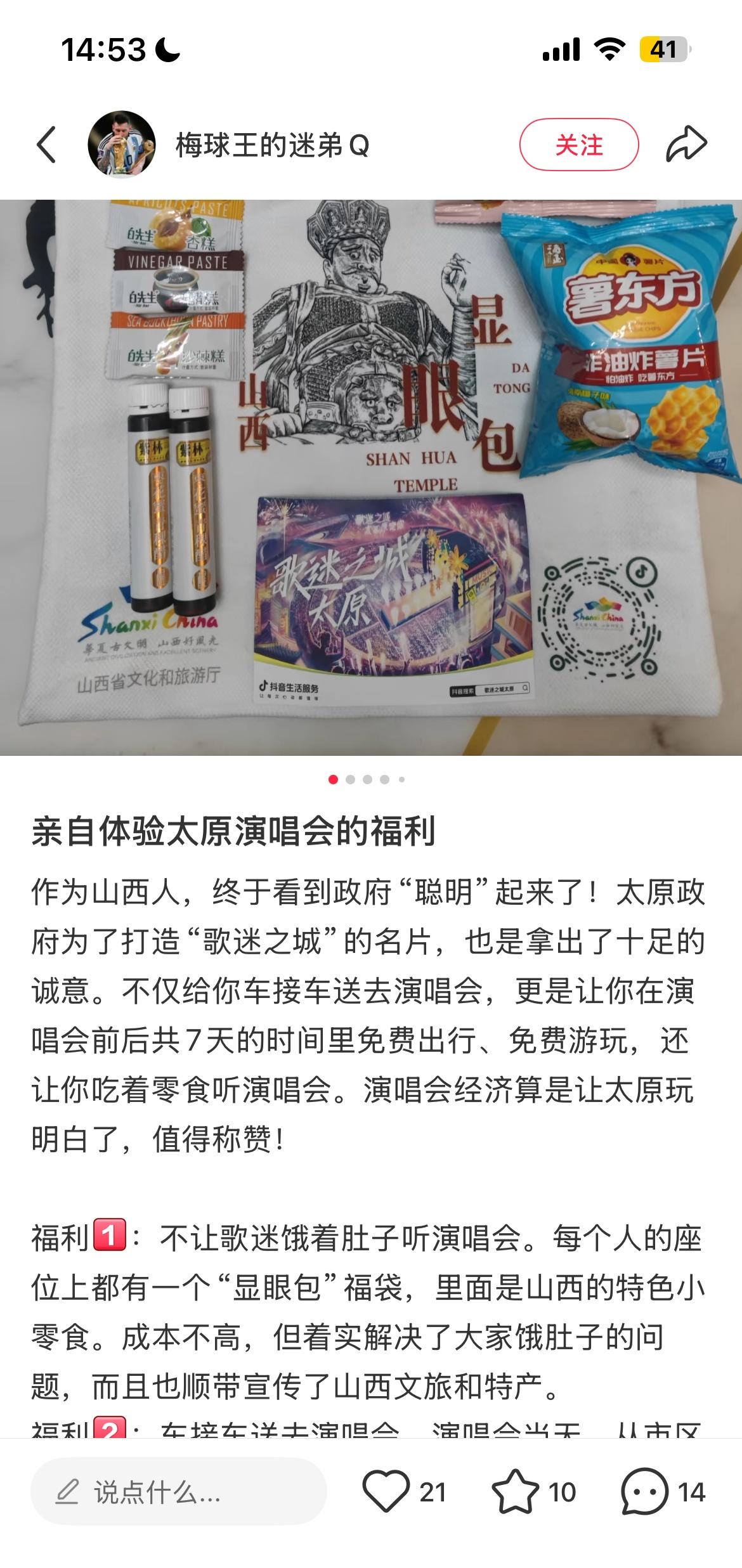Tap the 关注 follow button
The width and height of the screenshot is (742, 1568).
pyautogui.click(x=579, y=145)
